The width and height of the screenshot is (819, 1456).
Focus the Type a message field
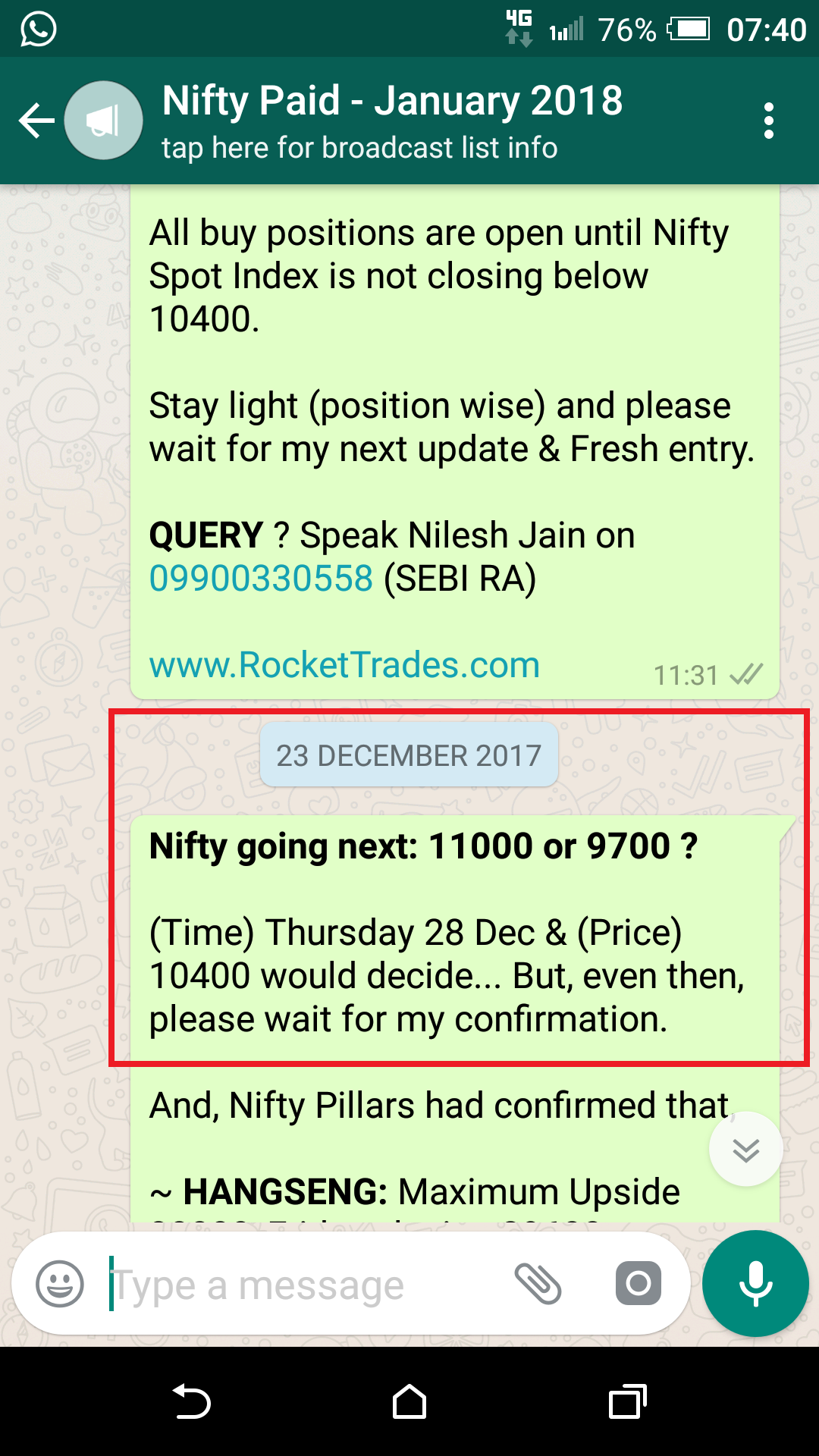(x=303, y=1284)
